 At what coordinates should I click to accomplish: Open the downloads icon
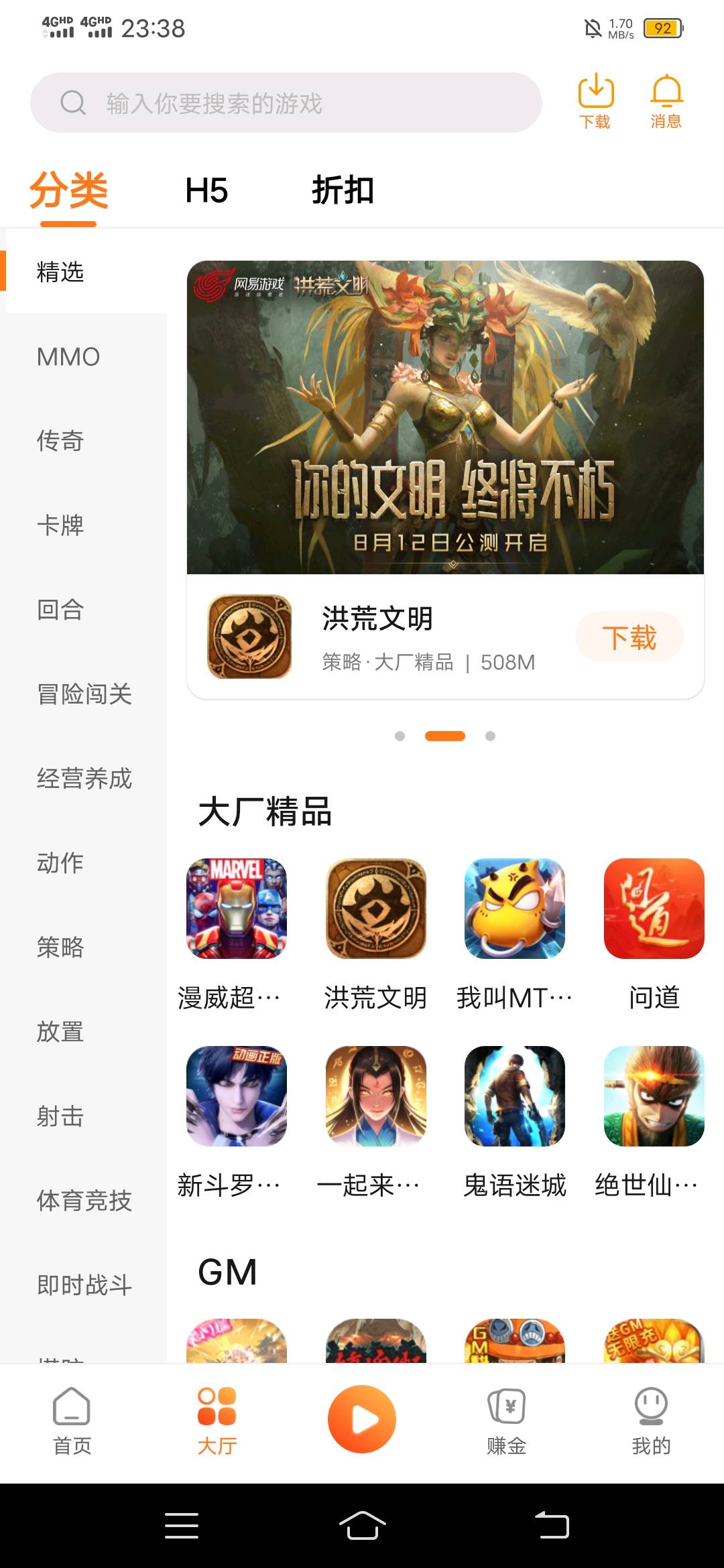[x=595, y=102]
